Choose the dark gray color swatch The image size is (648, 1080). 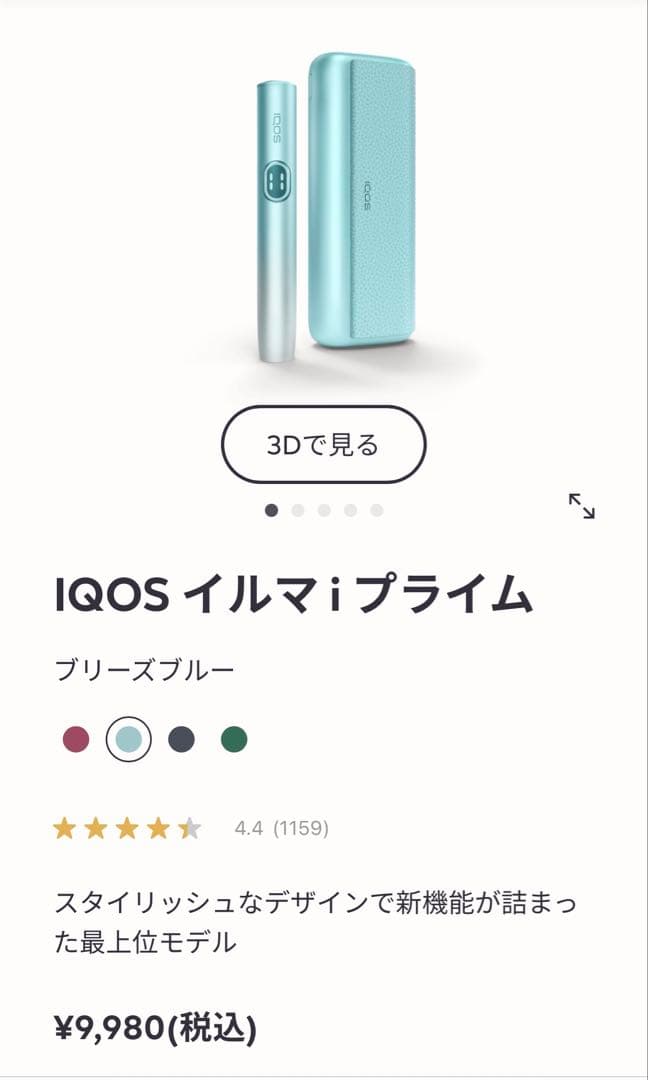pos(181,740)
